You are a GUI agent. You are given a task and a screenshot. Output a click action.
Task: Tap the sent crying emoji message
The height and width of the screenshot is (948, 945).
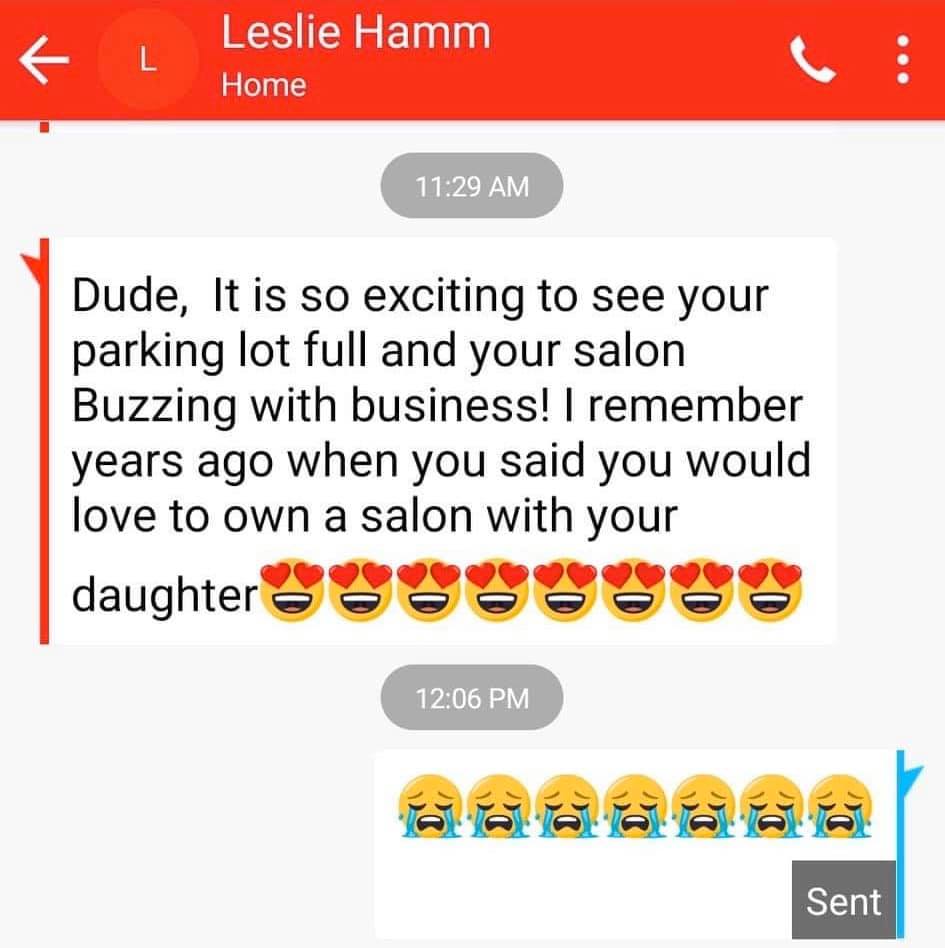(x=635, y=844)
